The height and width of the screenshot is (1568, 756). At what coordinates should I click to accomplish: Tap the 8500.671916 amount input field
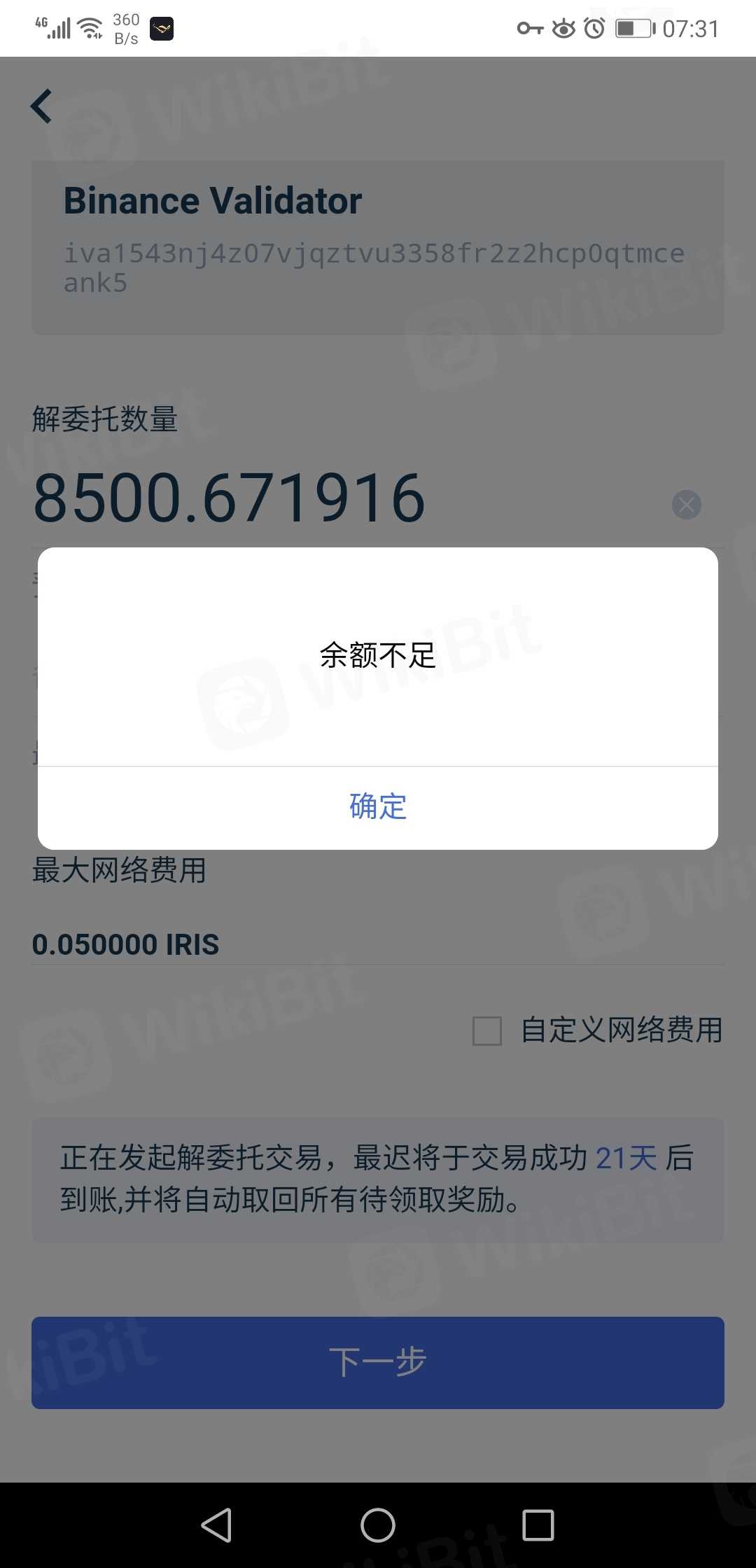coord(280,498)
